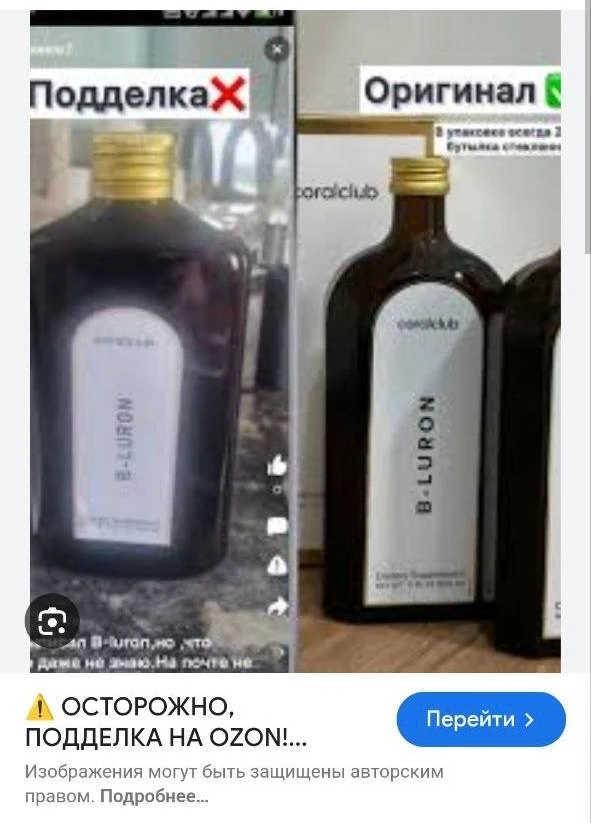This screenshot has height=823, width=591.
Task: Tap the blue Перейти button
Action: [481, 719]
